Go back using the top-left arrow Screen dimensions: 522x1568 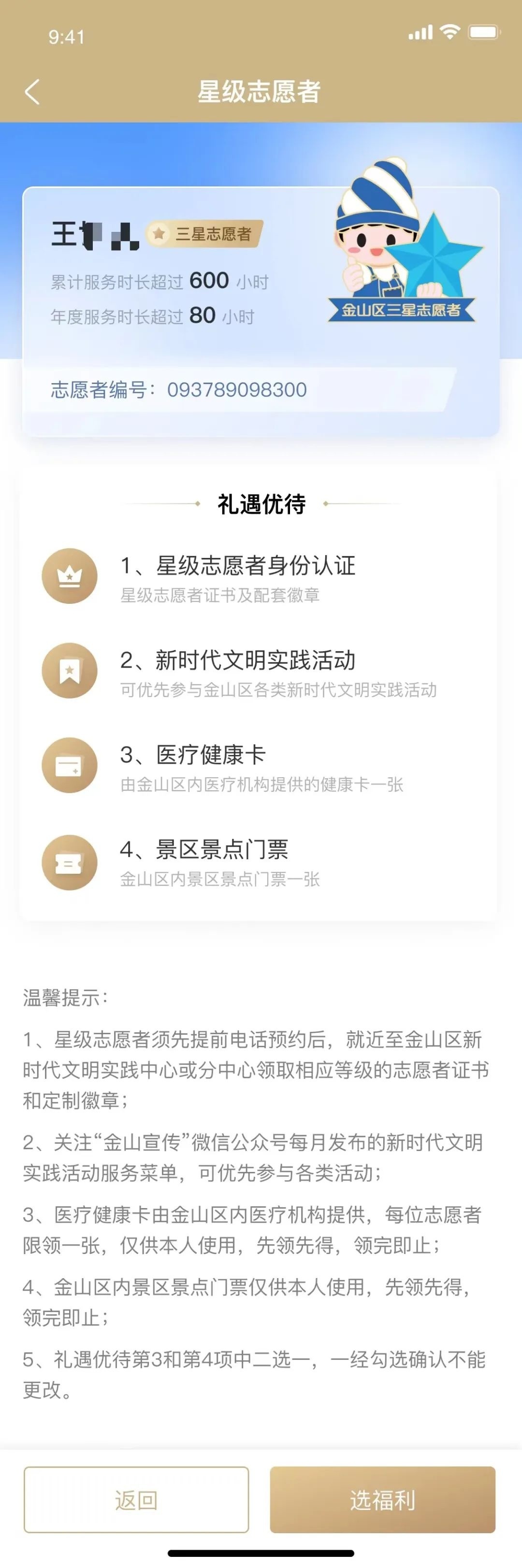click(32, 92)
